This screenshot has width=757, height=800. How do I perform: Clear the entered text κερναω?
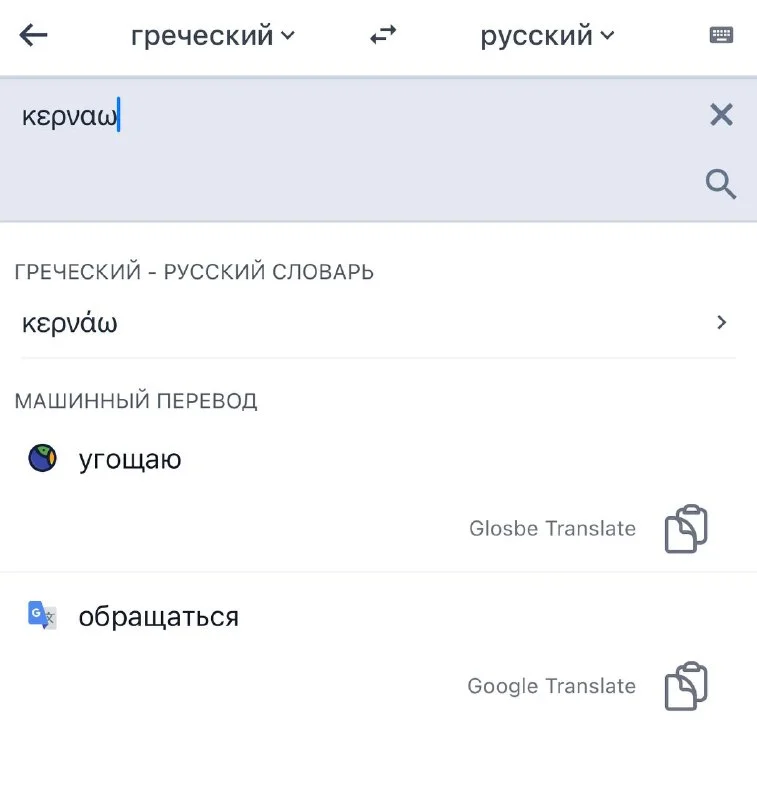pos(721,115)
